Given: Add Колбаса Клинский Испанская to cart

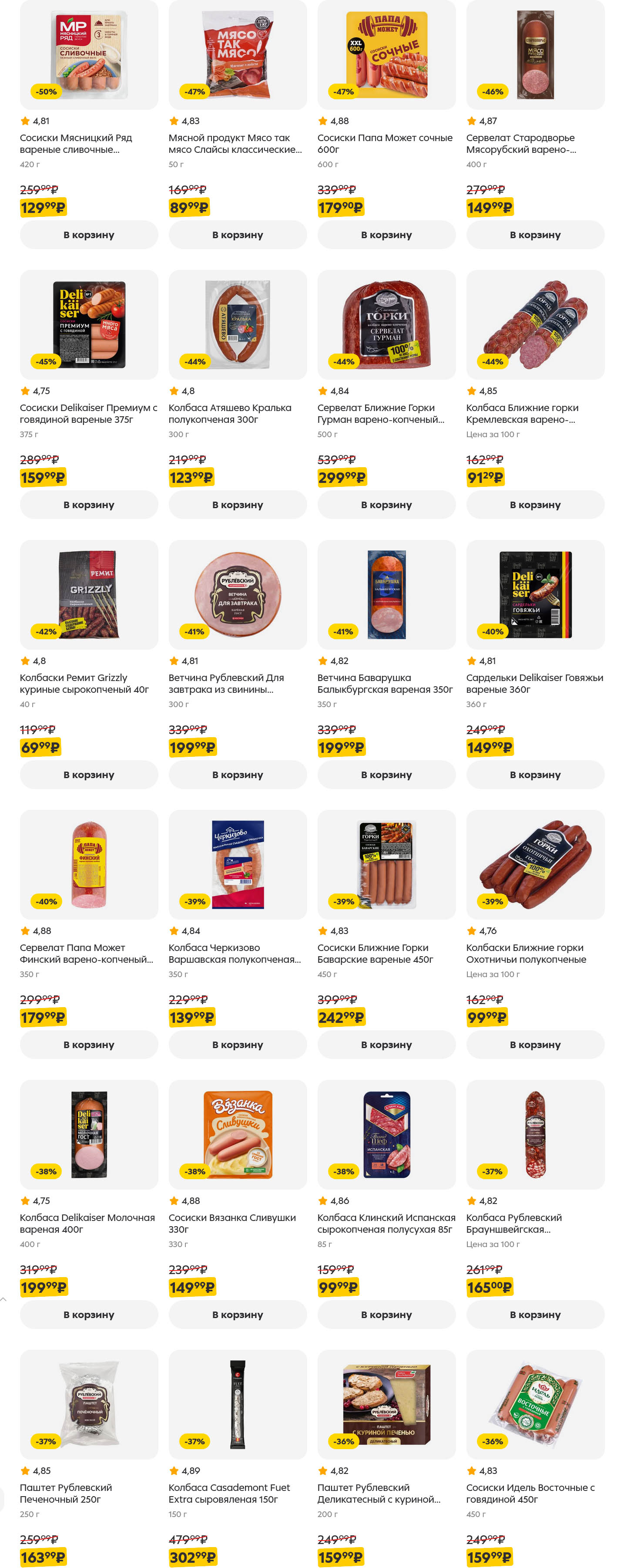Looking at the screenshot, I should pos(386,1314).
